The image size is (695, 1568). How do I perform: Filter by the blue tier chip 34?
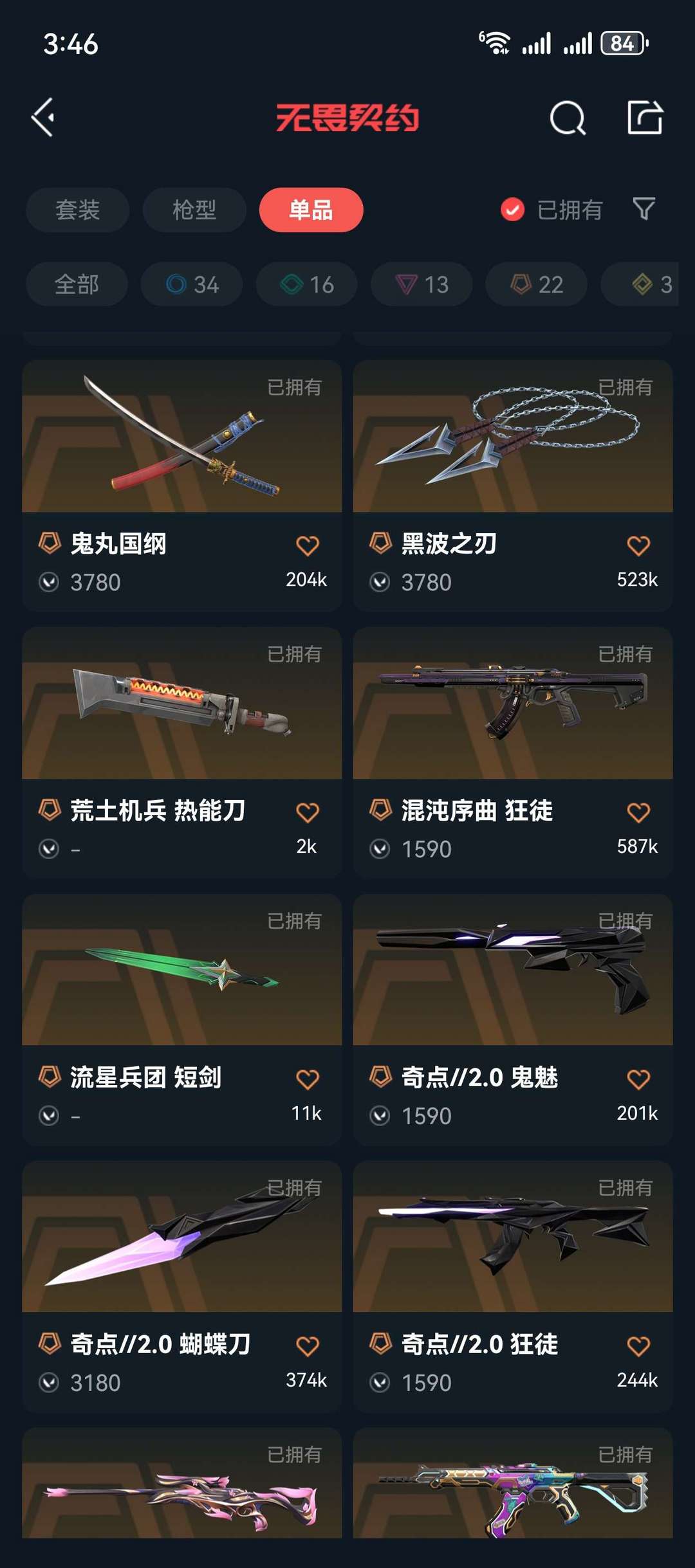192,284
